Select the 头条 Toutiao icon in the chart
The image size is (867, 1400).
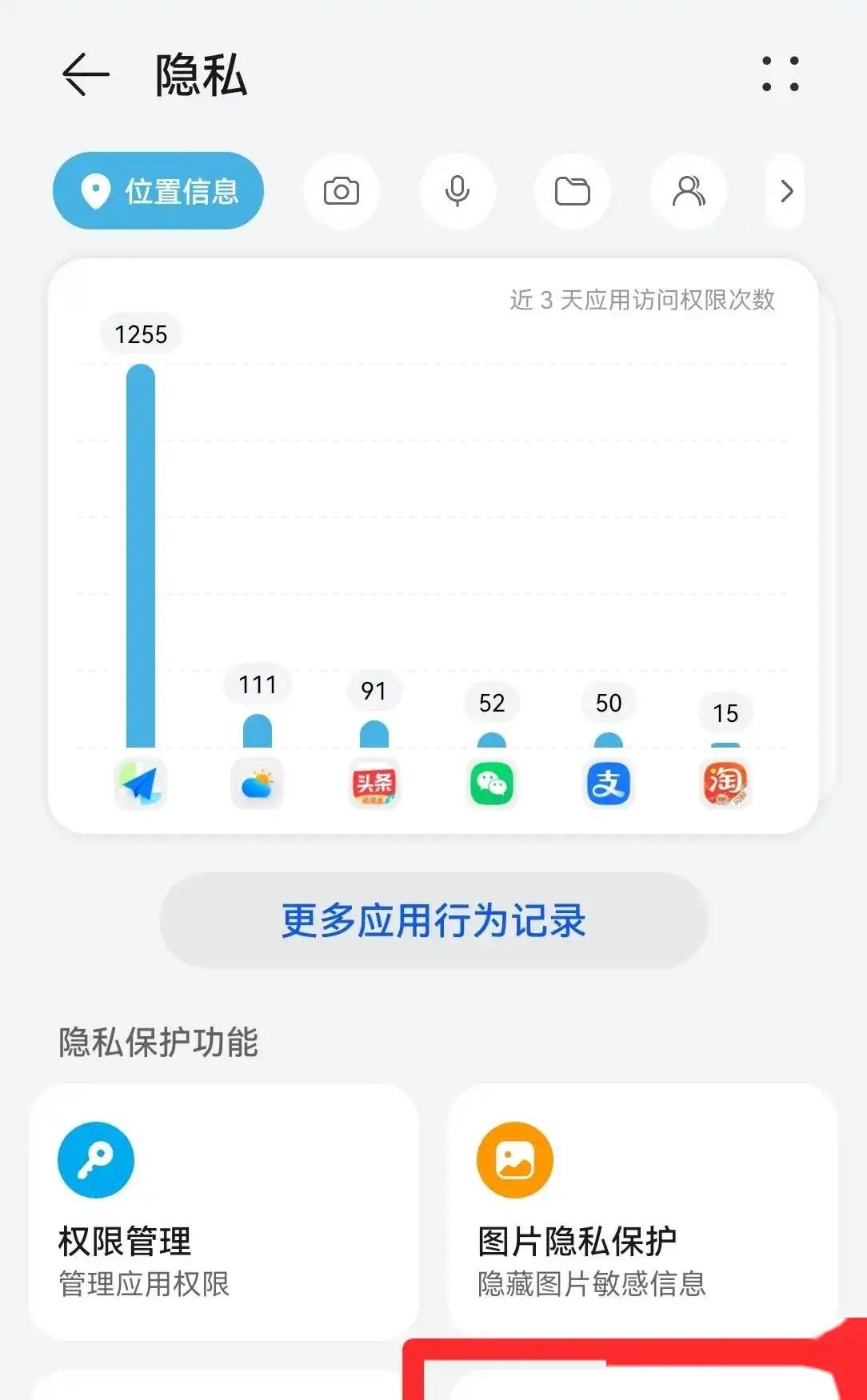(374, 784)
